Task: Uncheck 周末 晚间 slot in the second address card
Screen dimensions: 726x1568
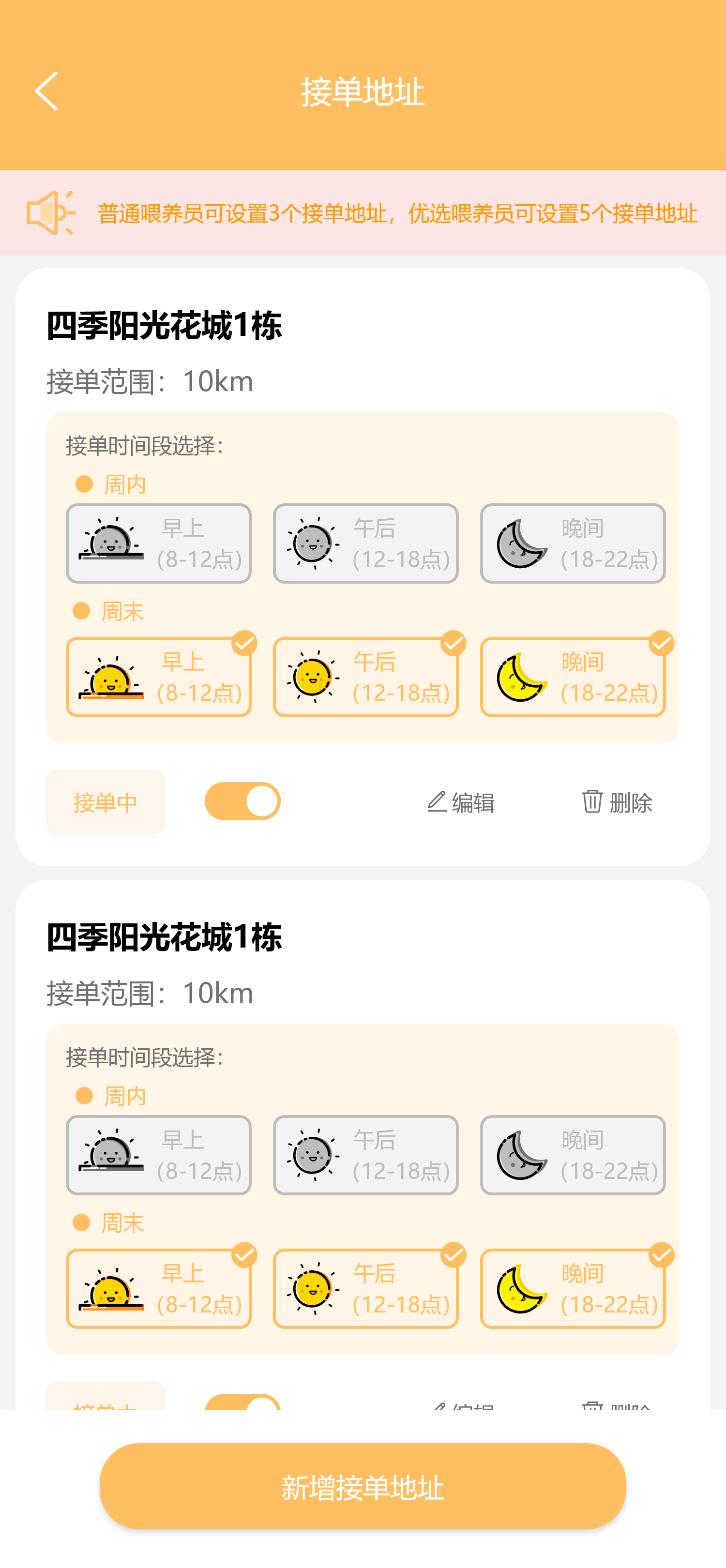Action: point(572,1289)
